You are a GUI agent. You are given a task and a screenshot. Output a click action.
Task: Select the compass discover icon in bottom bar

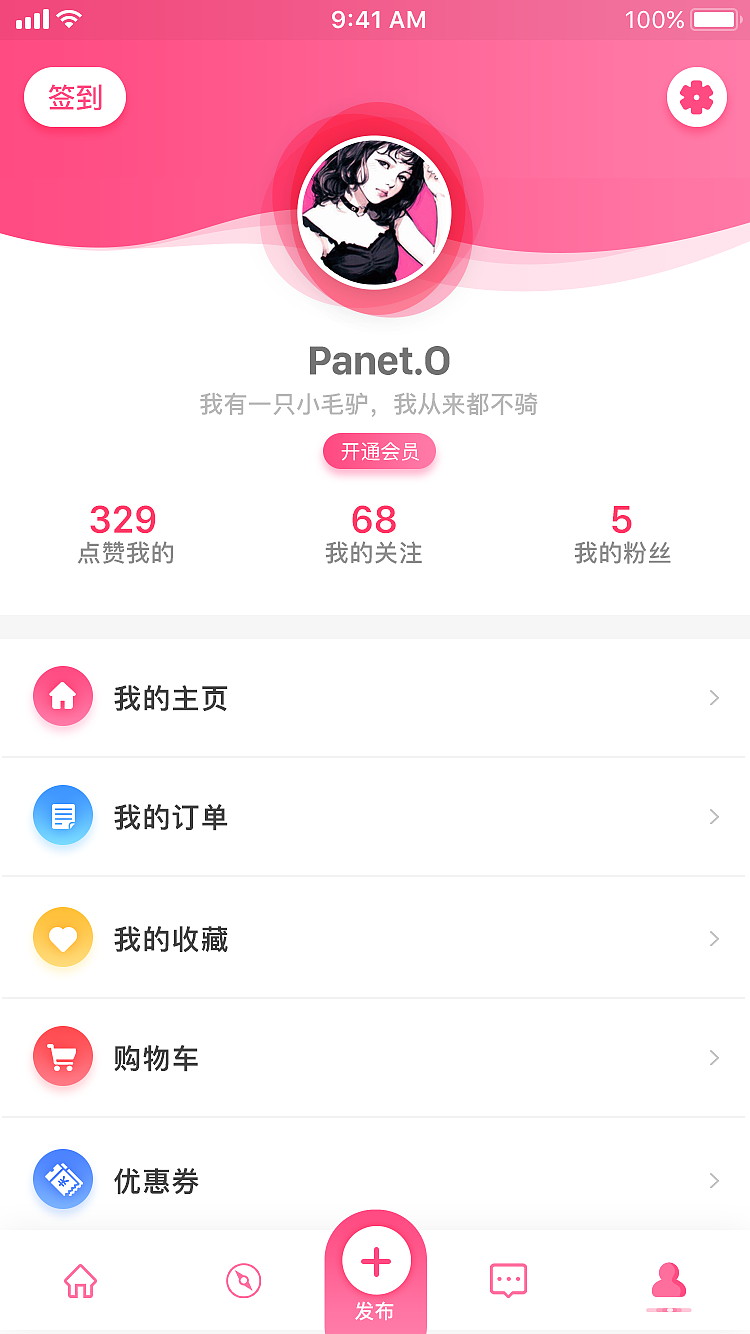(243, 1280)
